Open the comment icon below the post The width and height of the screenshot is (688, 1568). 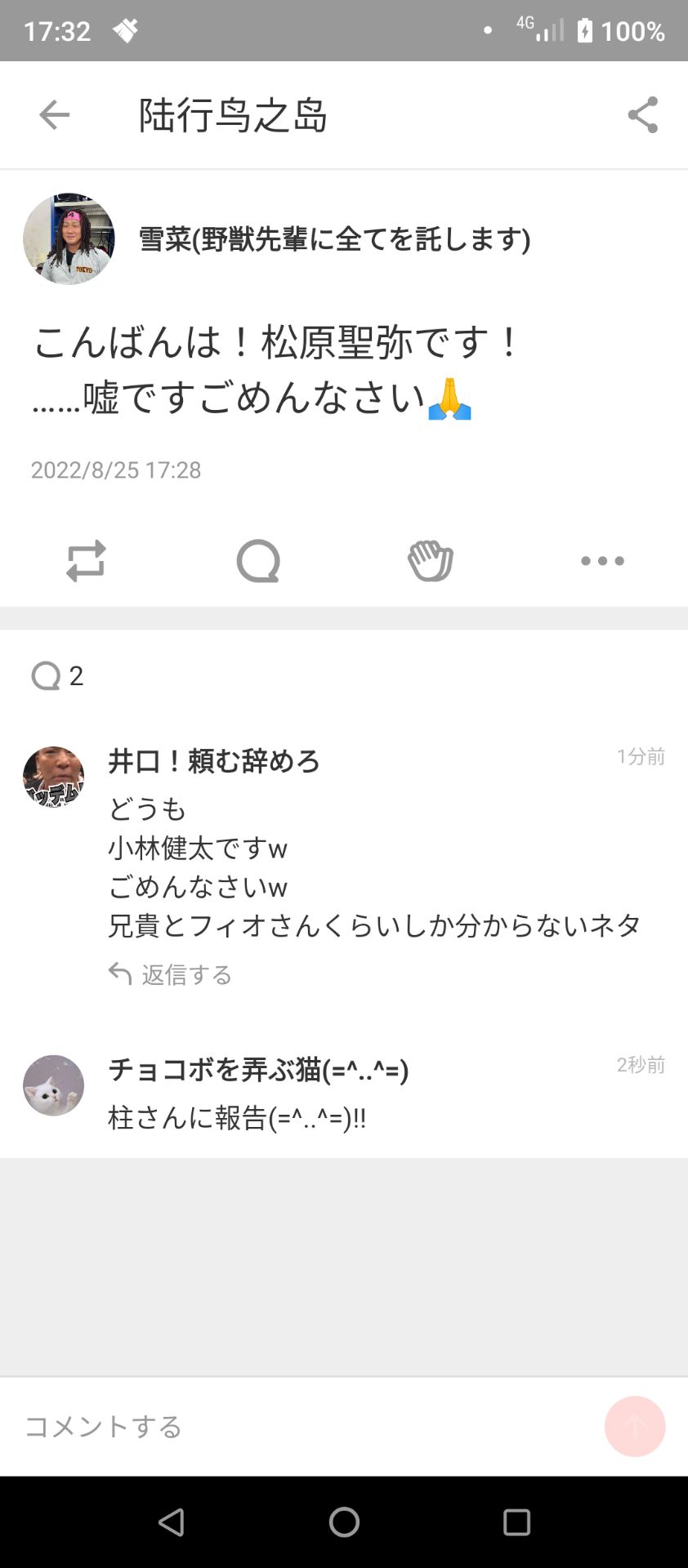[x=259, y=560]
